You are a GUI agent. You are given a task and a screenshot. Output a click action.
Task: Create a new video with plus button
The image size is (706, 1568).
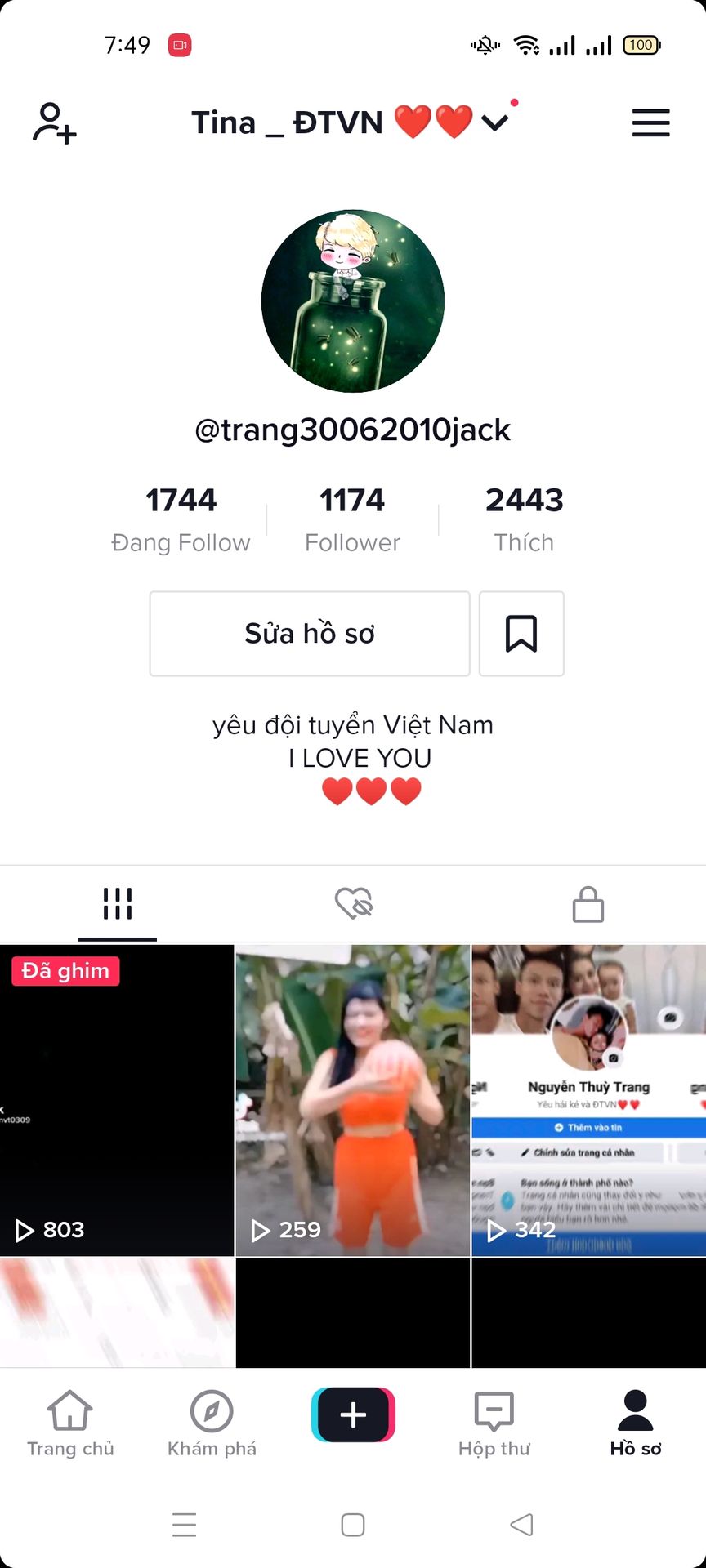point(353,1414)
